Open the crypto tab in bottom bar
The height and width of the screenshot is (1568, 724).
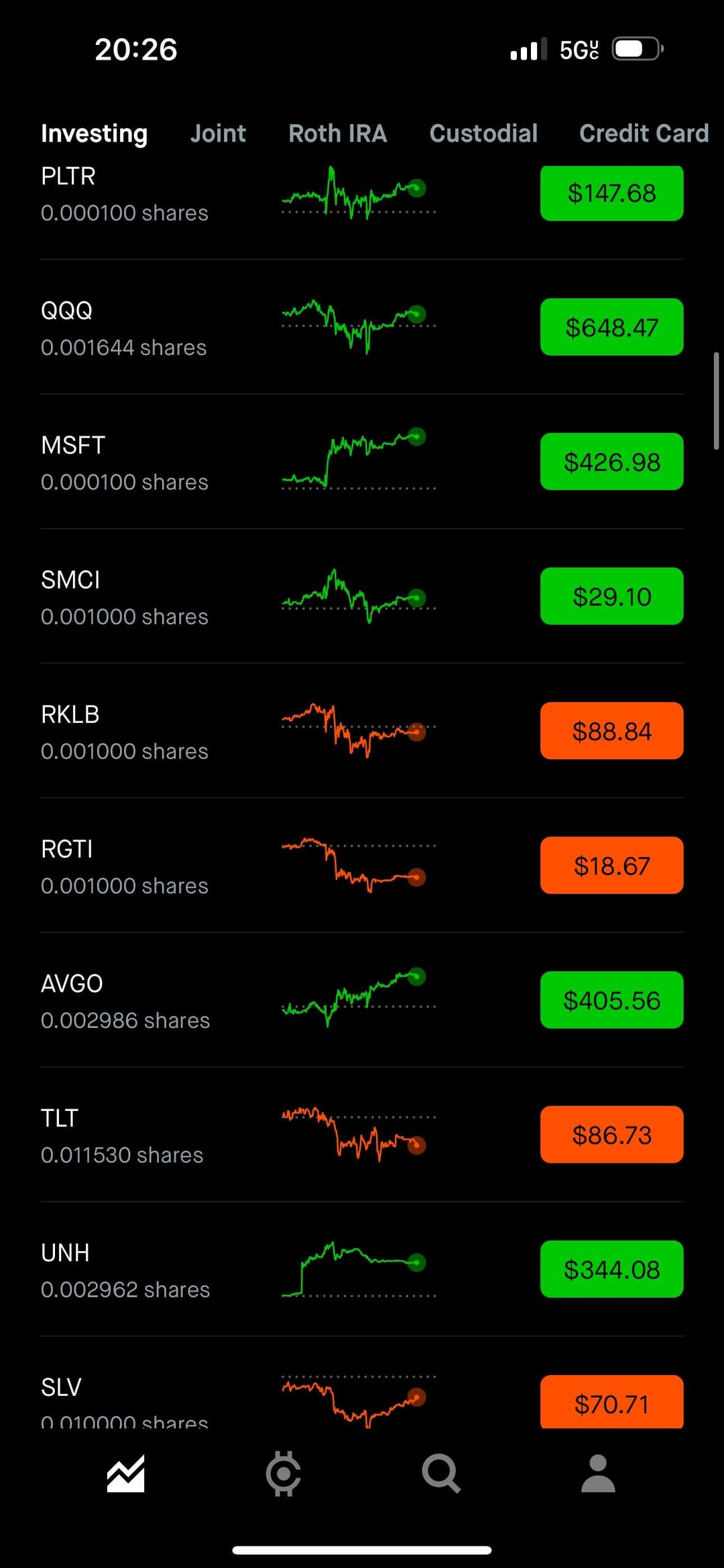tap(284, 1474)
